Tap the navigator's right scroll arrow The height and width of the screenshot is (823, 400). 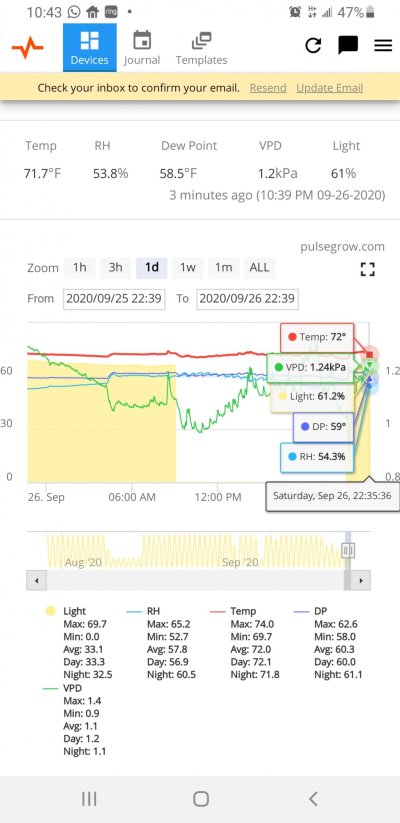[361, 581]
